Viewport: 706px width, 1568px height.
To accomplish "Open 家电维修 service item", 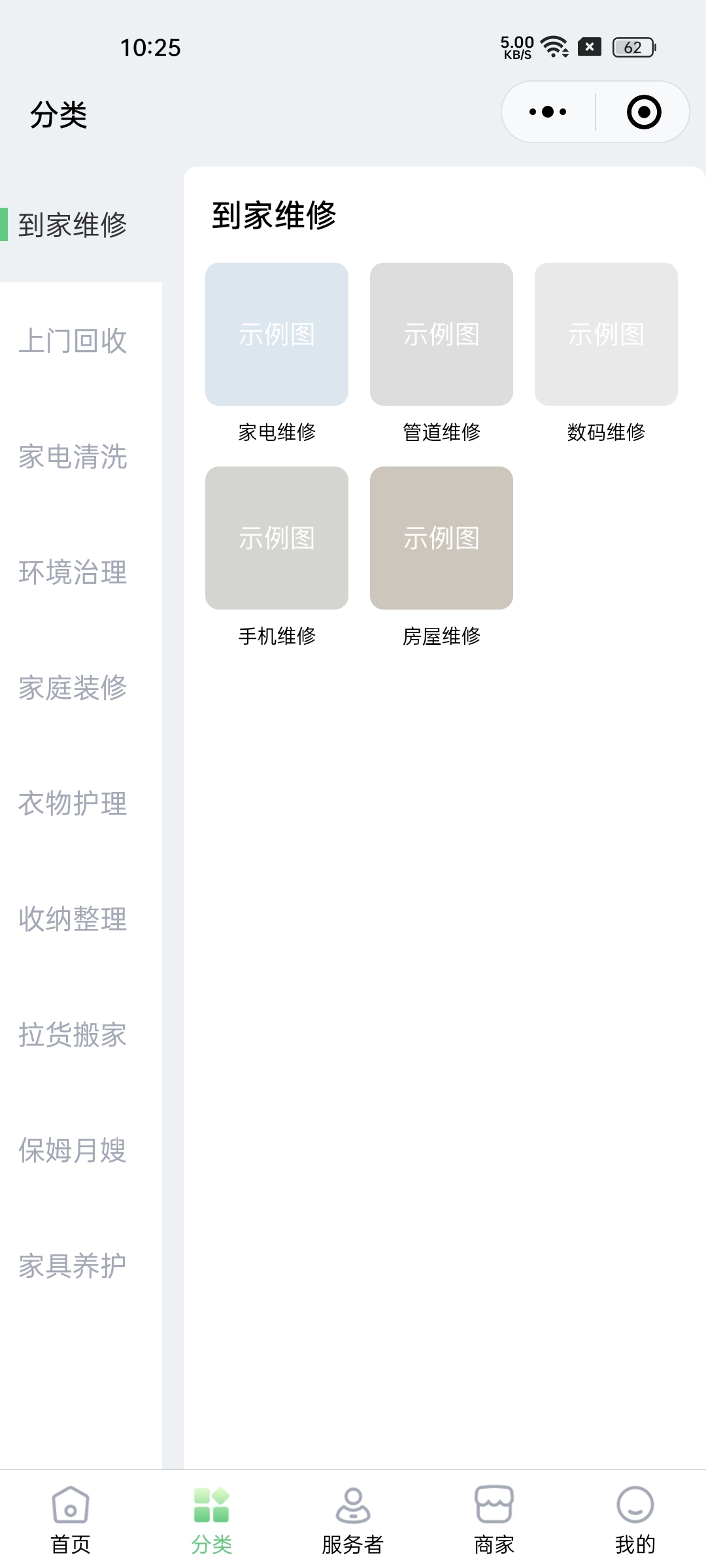I will coord(277,335).
